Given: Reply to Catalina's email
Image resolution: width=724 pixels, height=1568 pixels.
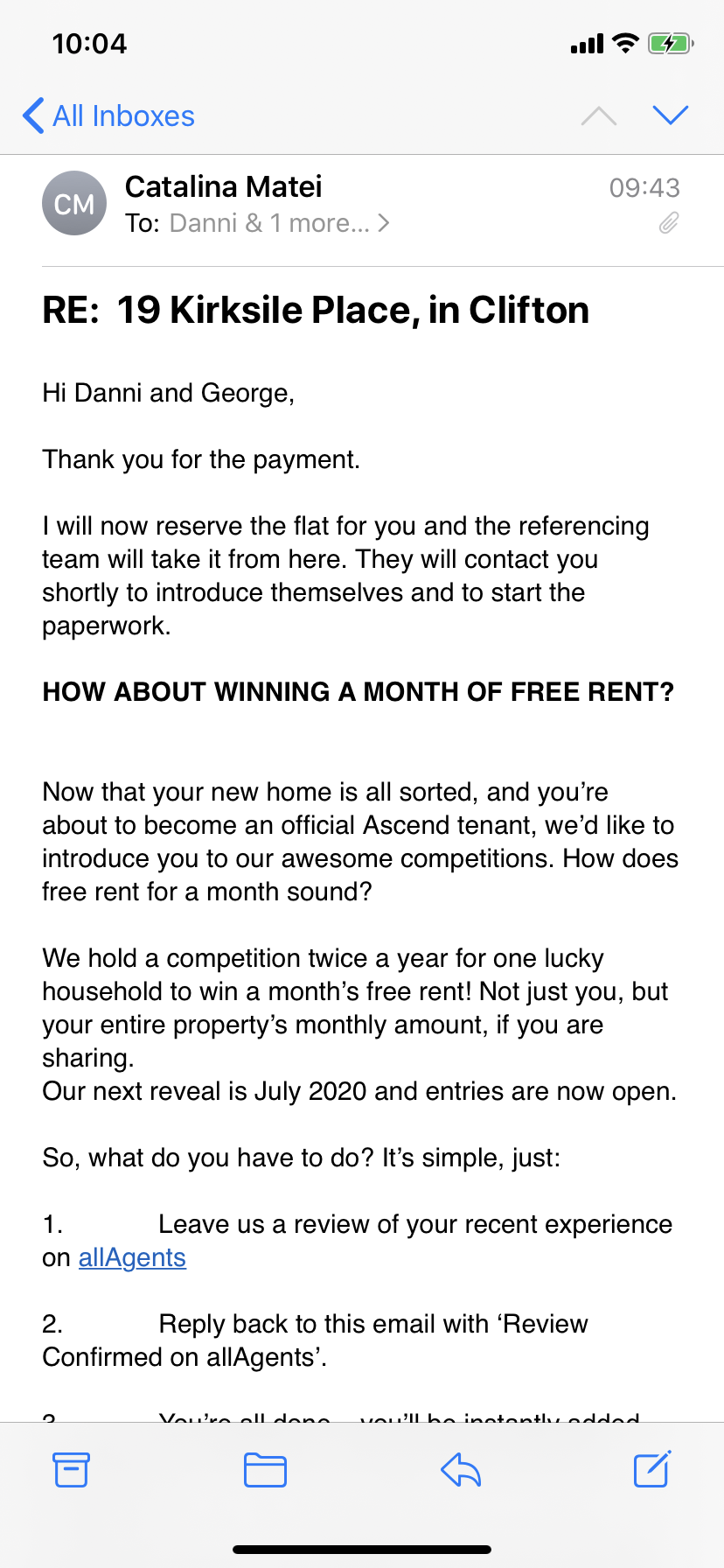Looking at the screenshot, I should click(461, 1469).
